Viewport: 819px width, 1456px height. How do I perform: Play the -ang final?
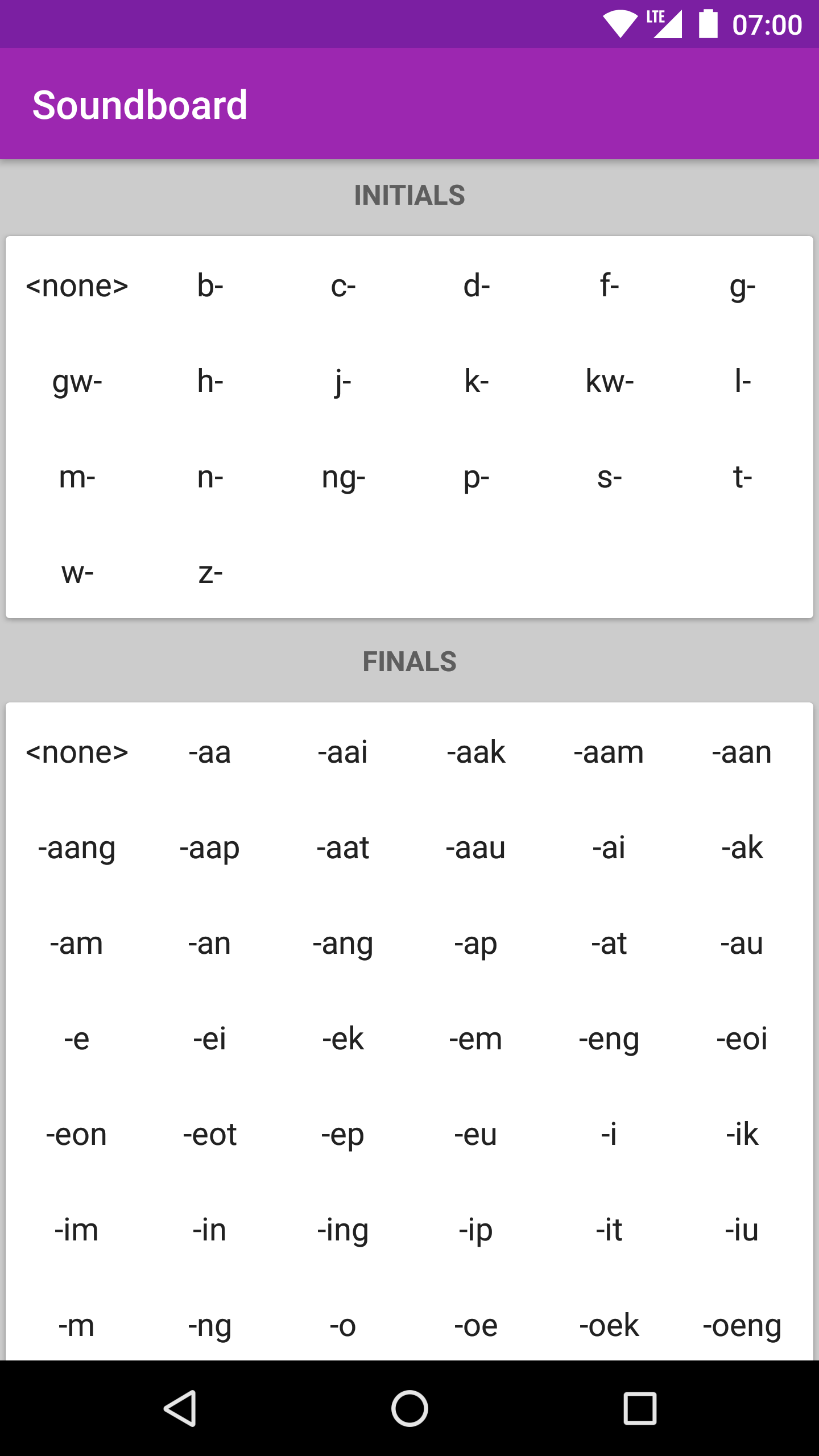coord(343,943)
